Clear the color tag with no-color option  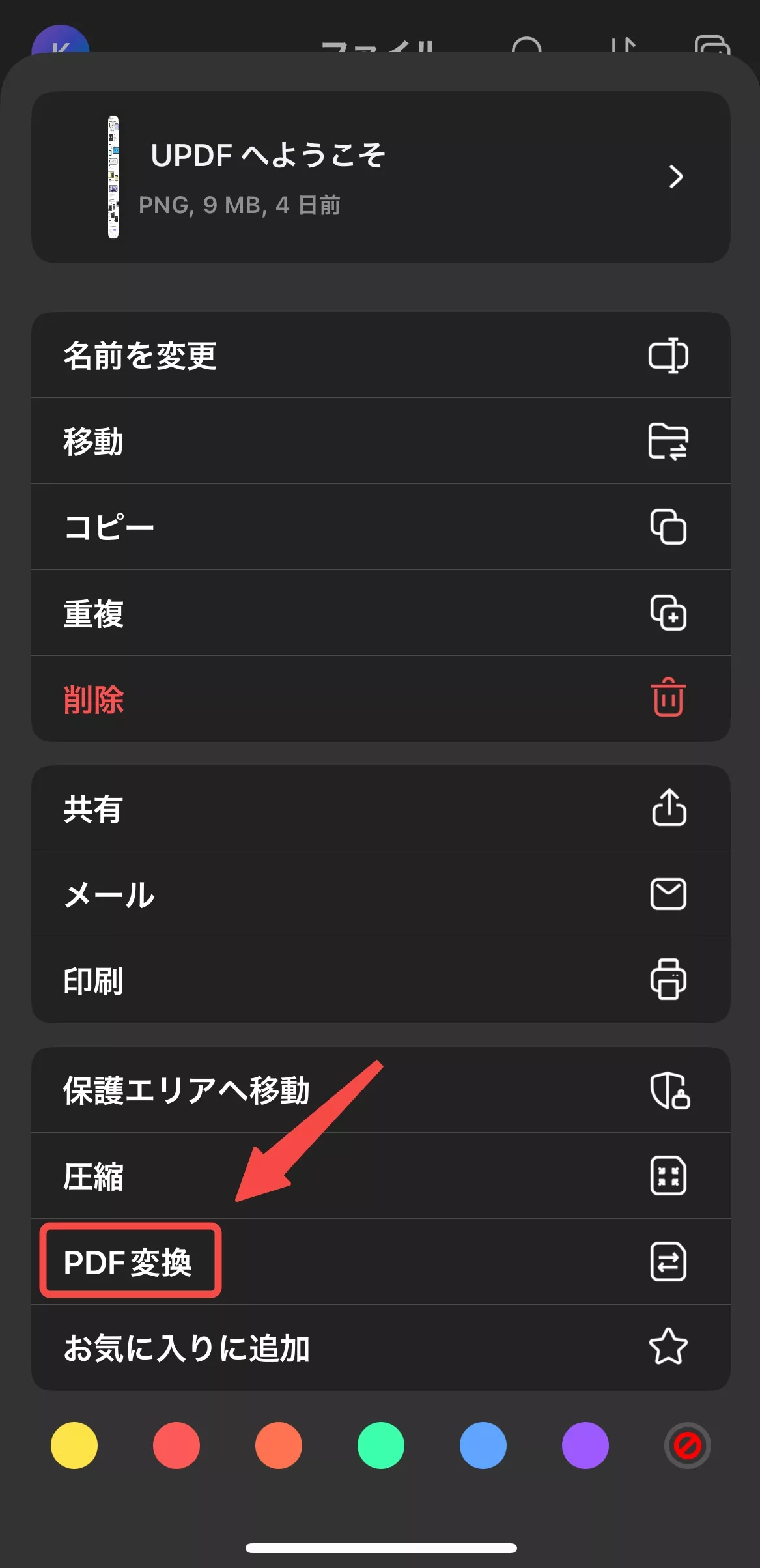(687, 1446)
